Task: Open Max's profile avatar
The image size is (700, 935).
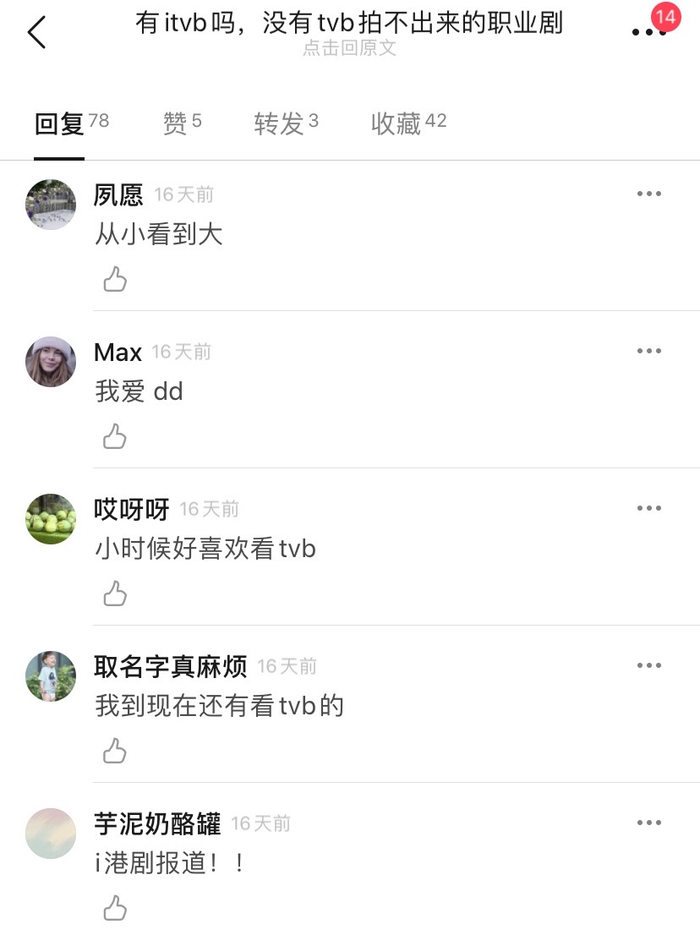Action: point(51,361)
